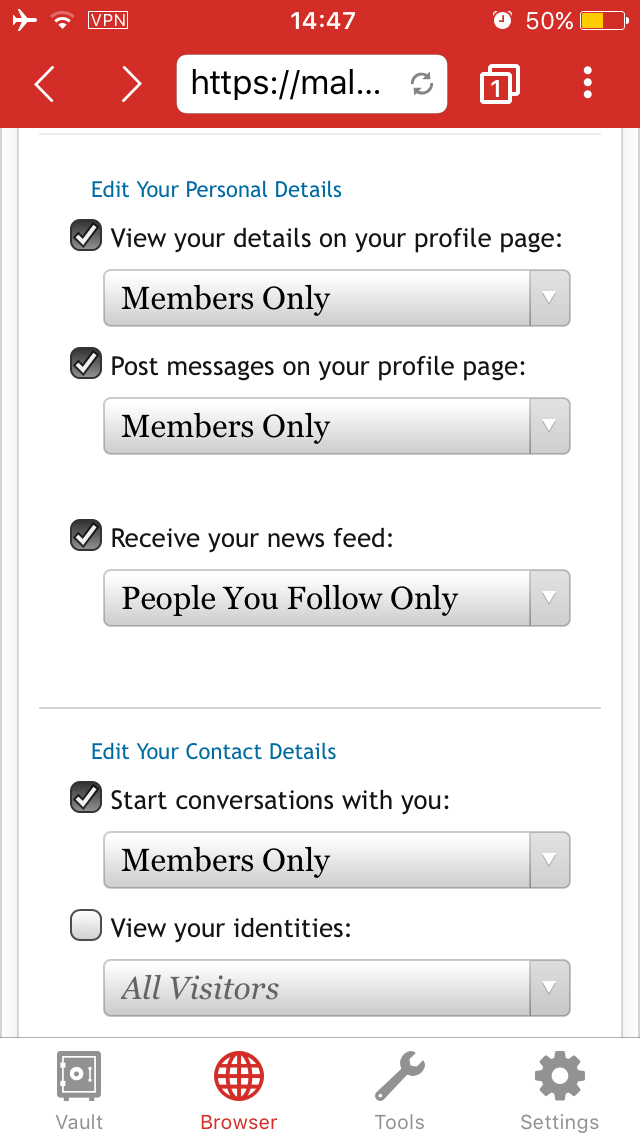This screenshot has width=640, height=1136.
Task: Check the View your identities box
Action: coord(86,927)
